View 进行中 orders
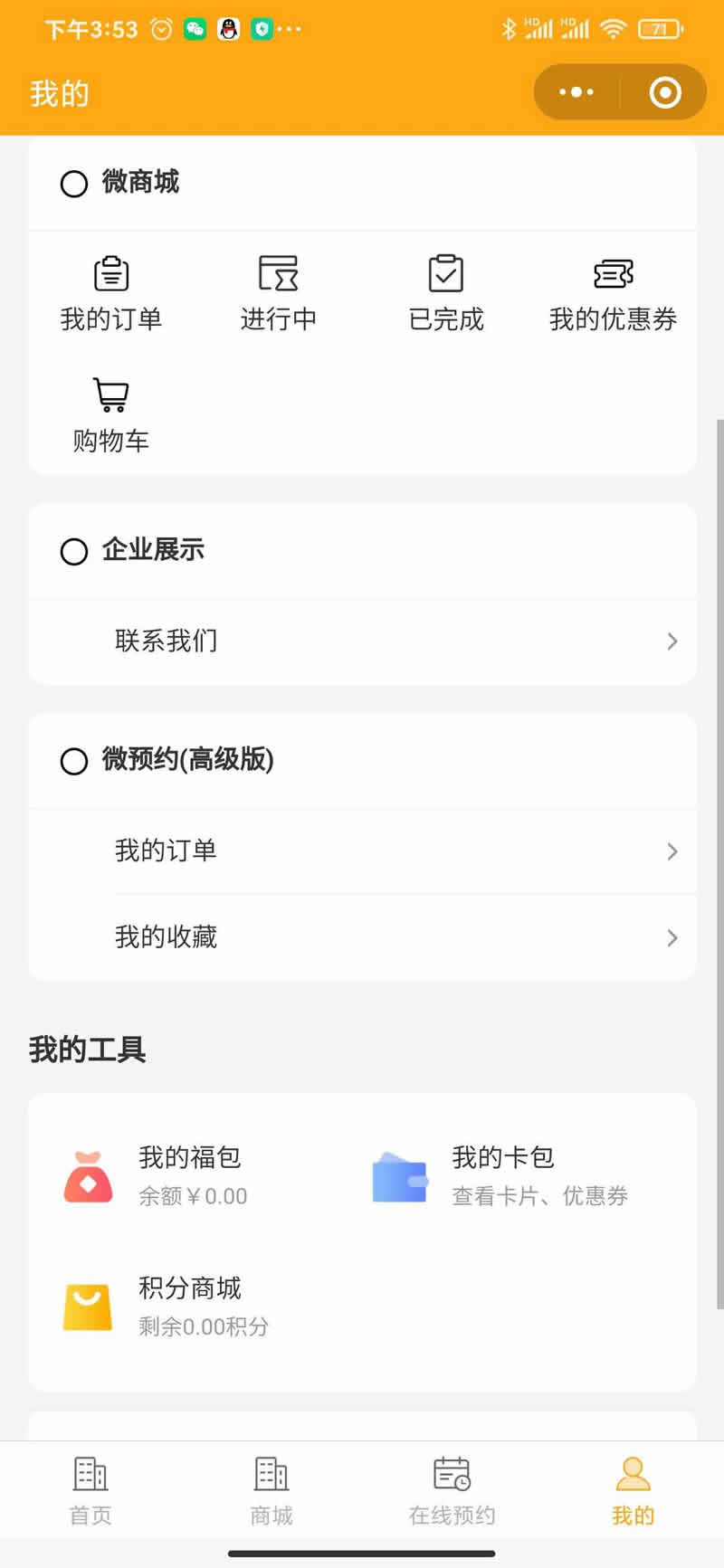The width and height of the screenshot is (724, 1568). [x=278, y=294]
